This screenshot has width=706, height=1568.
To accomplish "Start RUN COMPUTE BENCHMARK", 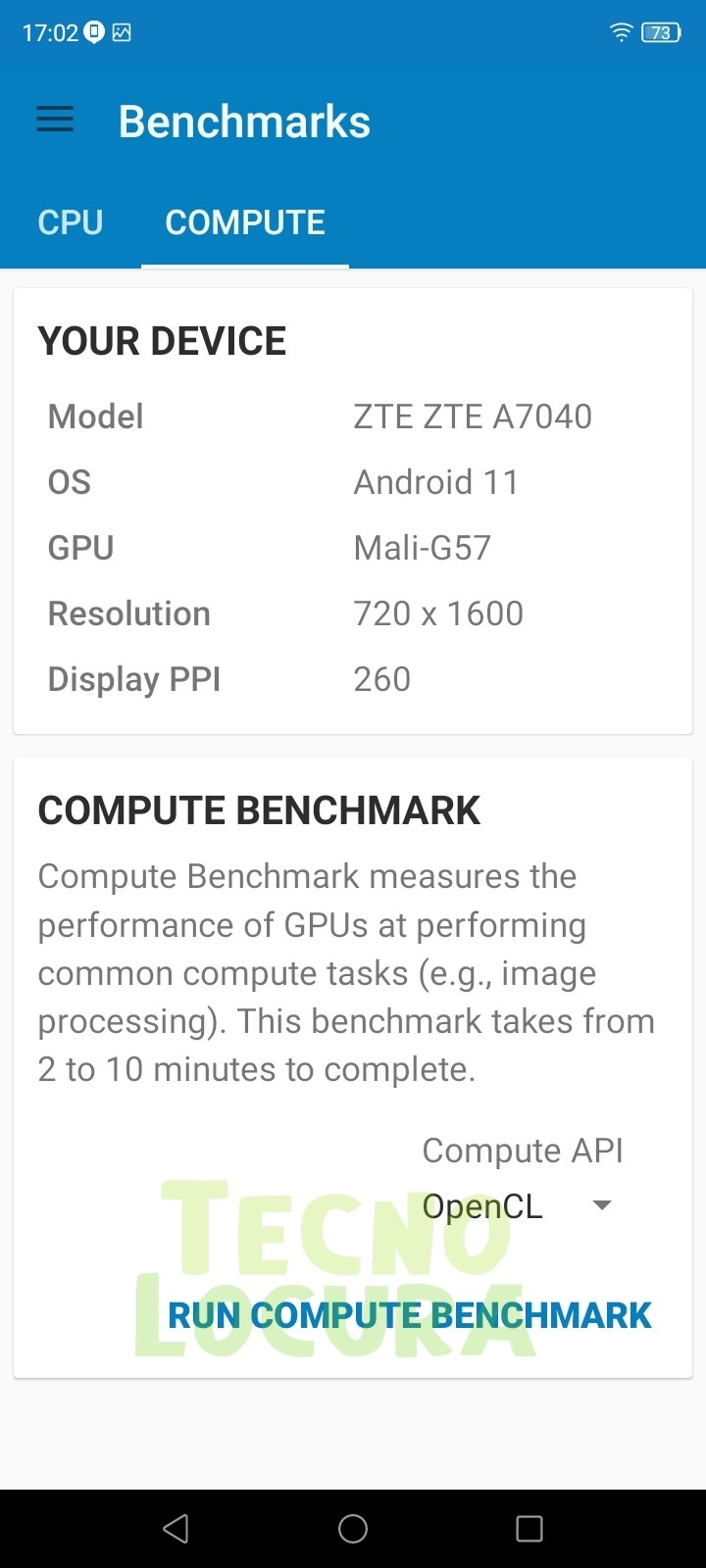I will pos(409,1315).
